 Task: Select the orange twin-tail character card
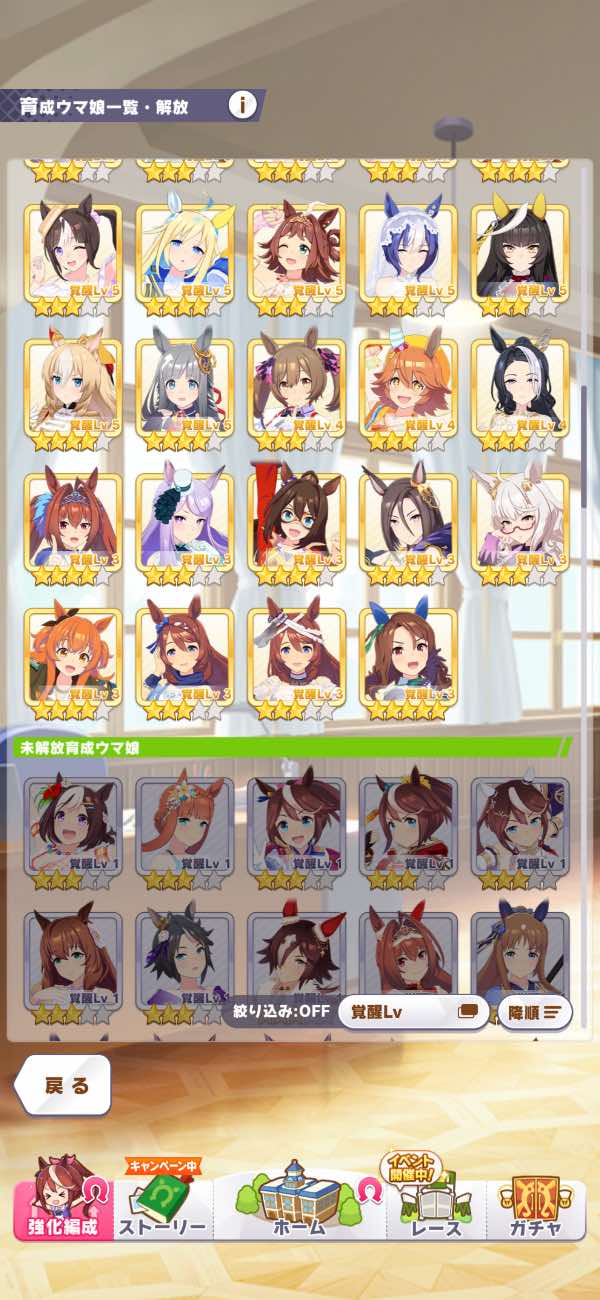tap(72, 662)
